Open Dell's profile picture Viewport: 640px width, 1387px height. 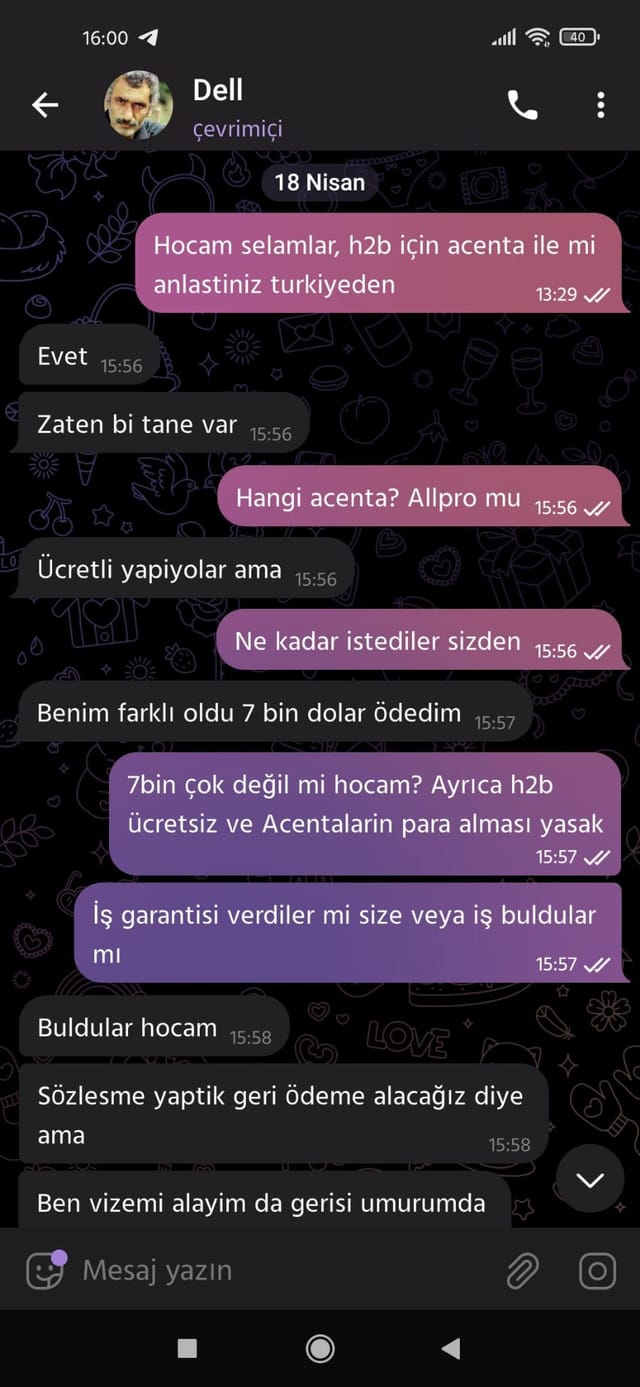[139, 105]
